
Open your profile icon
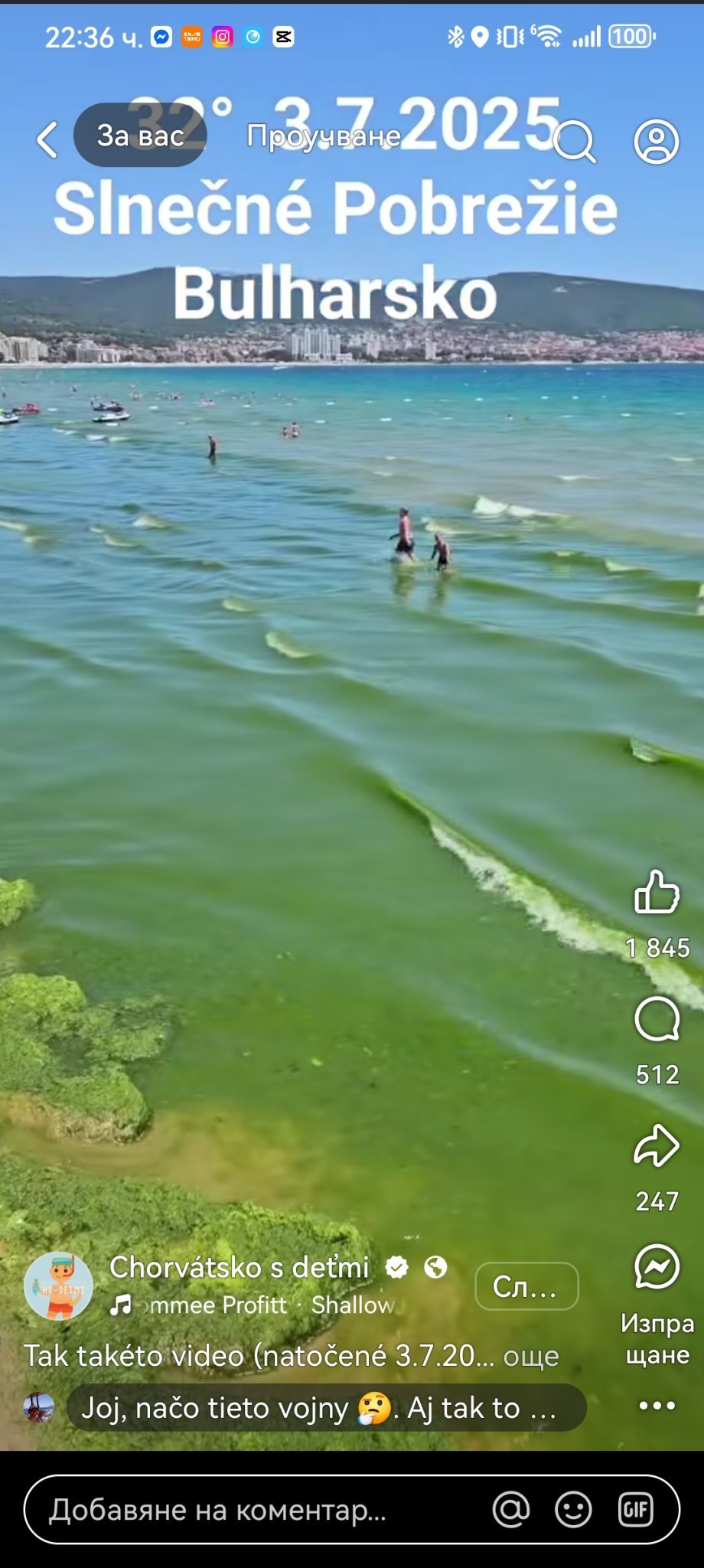656,141
